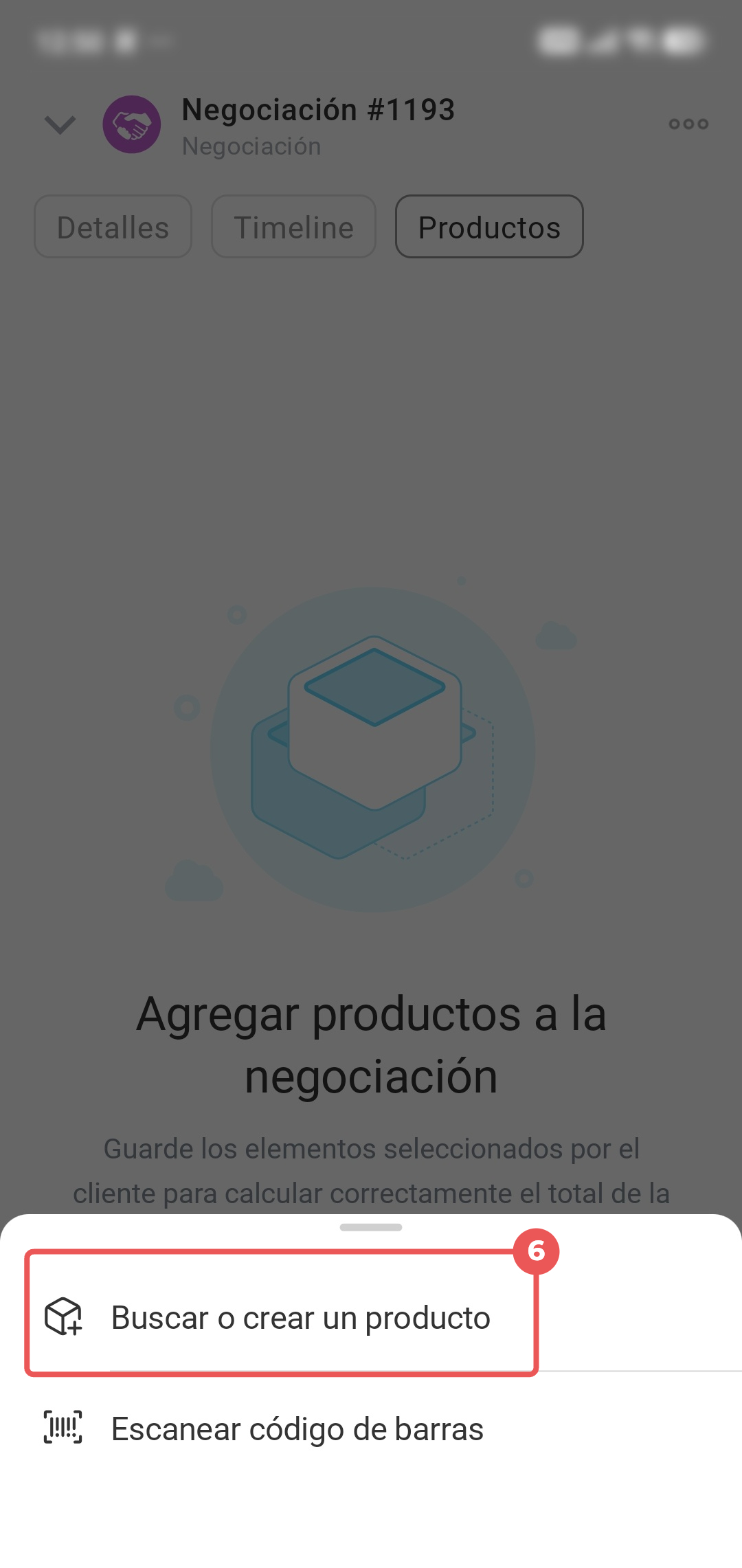Switch to the Timeline tab

(x=293, y=227)
